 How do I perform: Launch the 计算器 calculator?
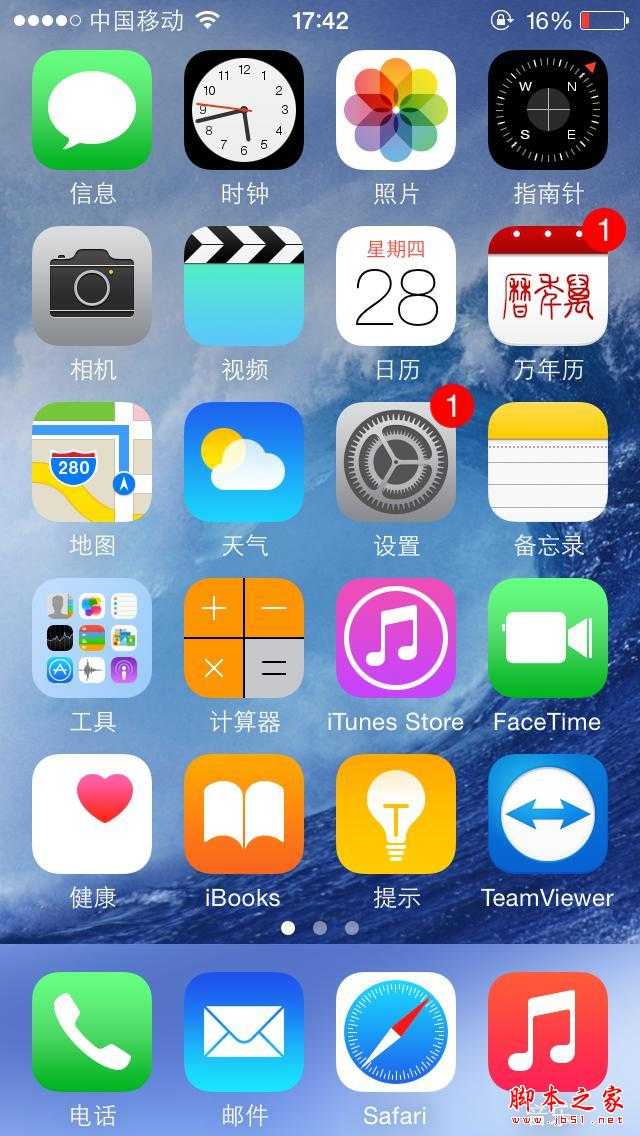pyautogui.click(x=244, y=638)
